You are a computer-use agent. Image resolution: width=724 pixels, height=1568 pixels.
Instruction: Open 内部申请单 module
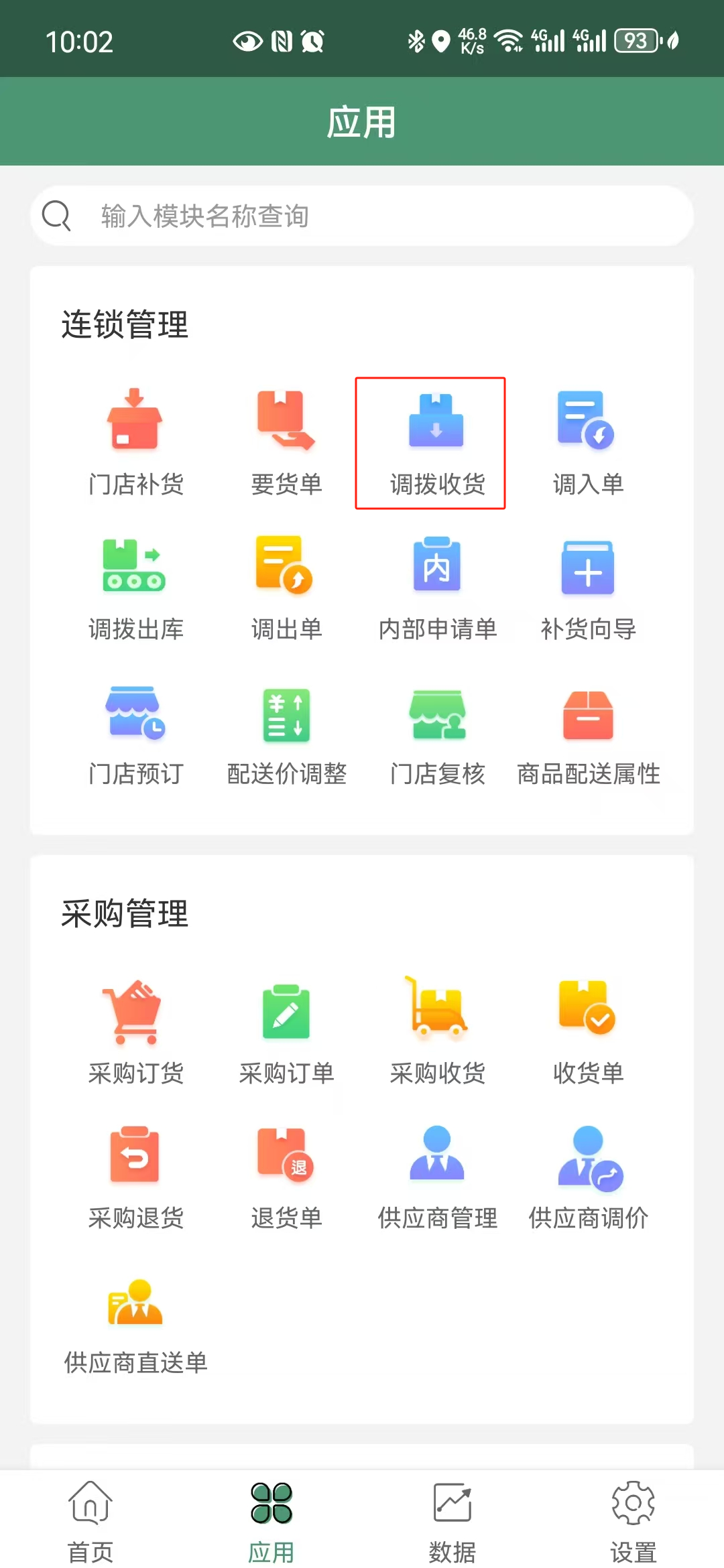437,588
